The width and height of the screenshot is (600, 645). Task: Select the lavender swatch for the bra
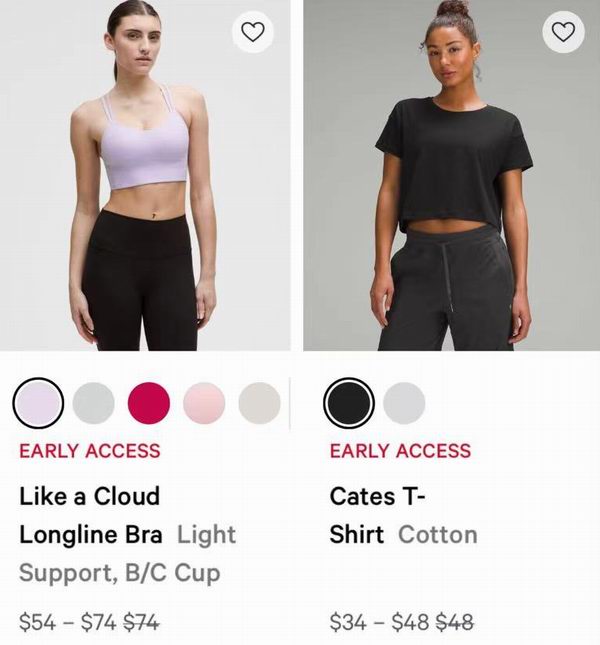pyautogui.click(x=38, y=403)
